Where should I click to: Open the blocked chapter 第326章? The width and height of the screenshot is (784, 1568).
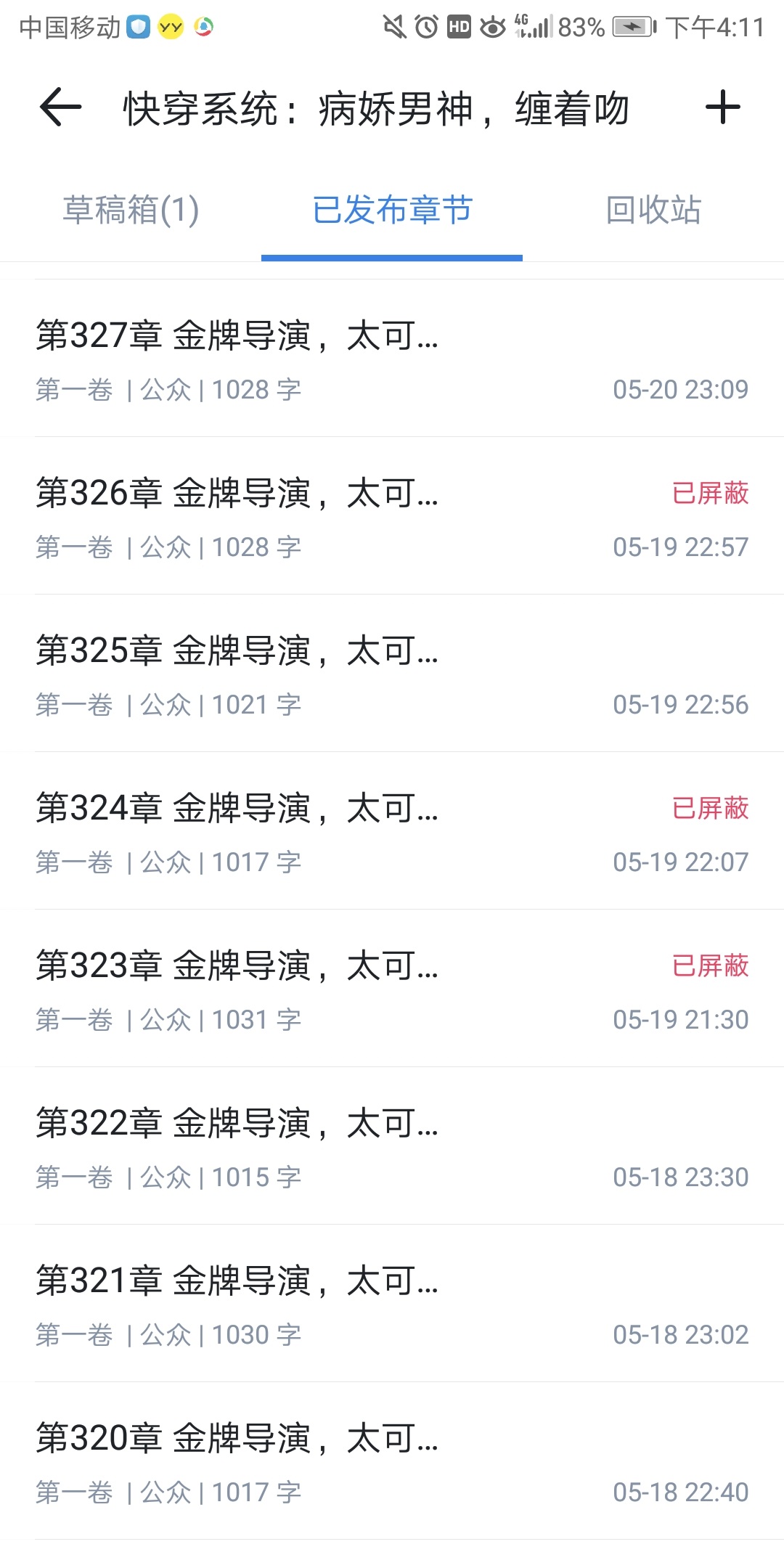click(x=392, y=517)
